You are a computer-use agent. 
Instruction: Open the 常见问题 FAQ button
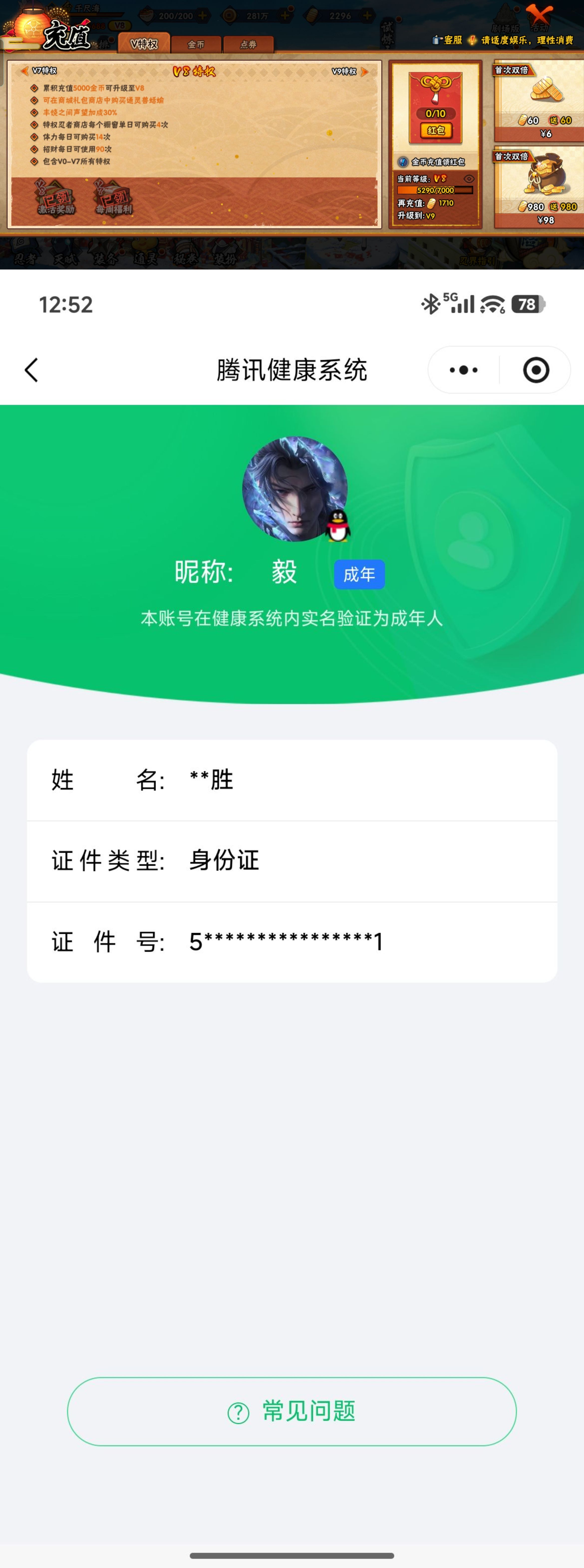click(x=292, y=1411)
